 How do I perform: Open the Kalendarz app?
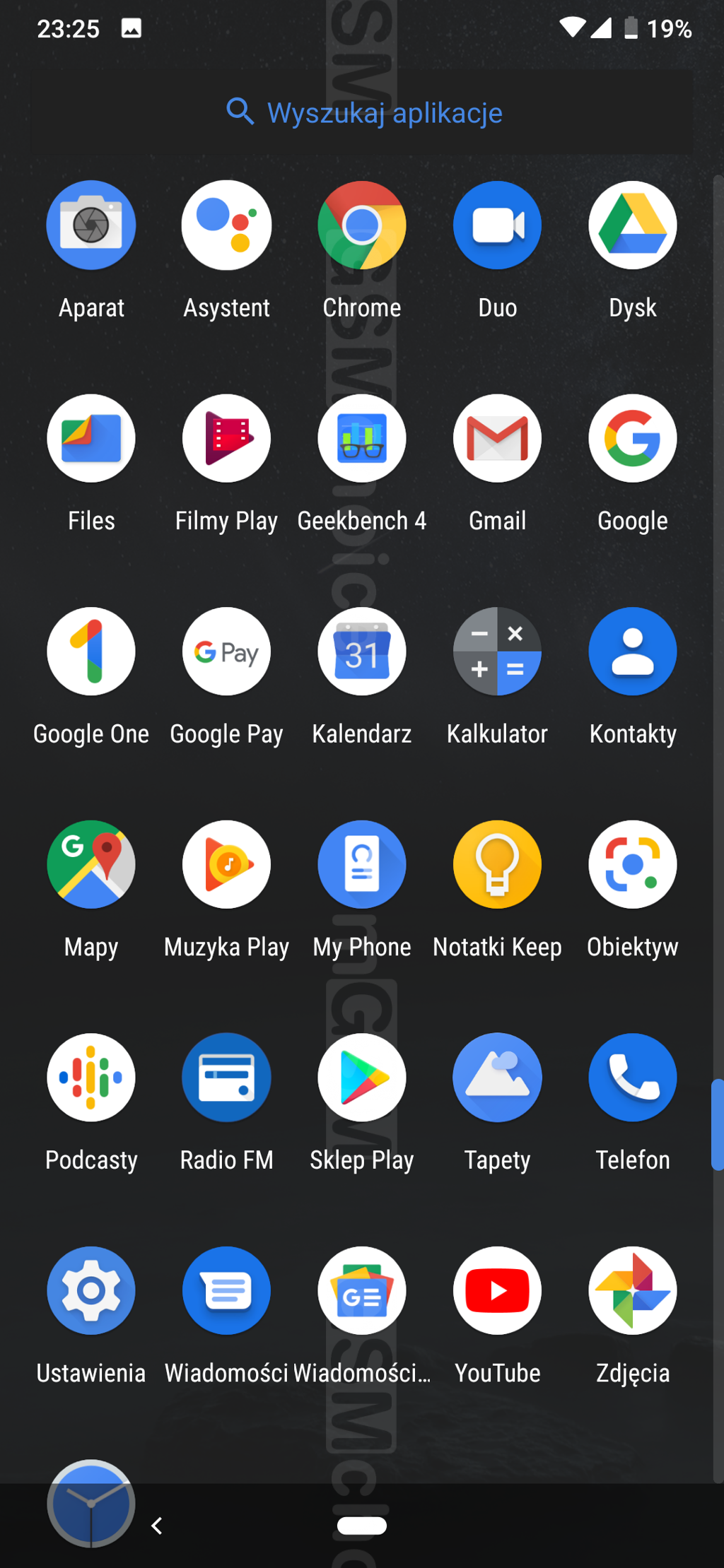362,652
